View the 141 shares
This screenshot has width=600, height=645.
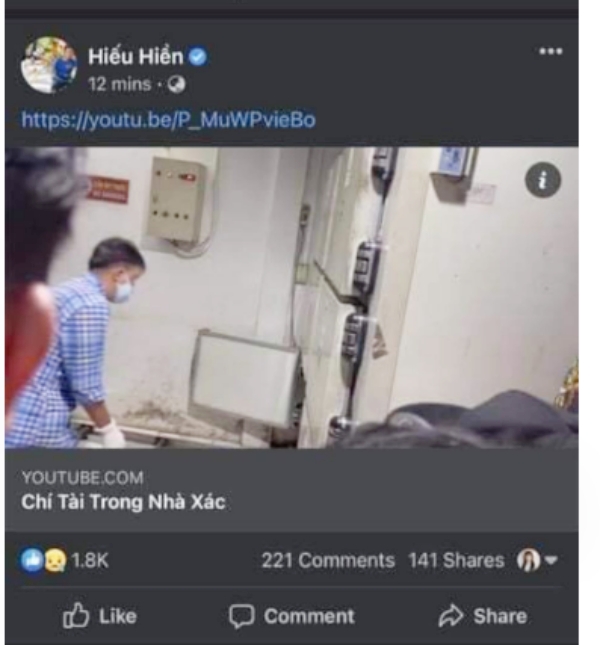pos(456,560)
